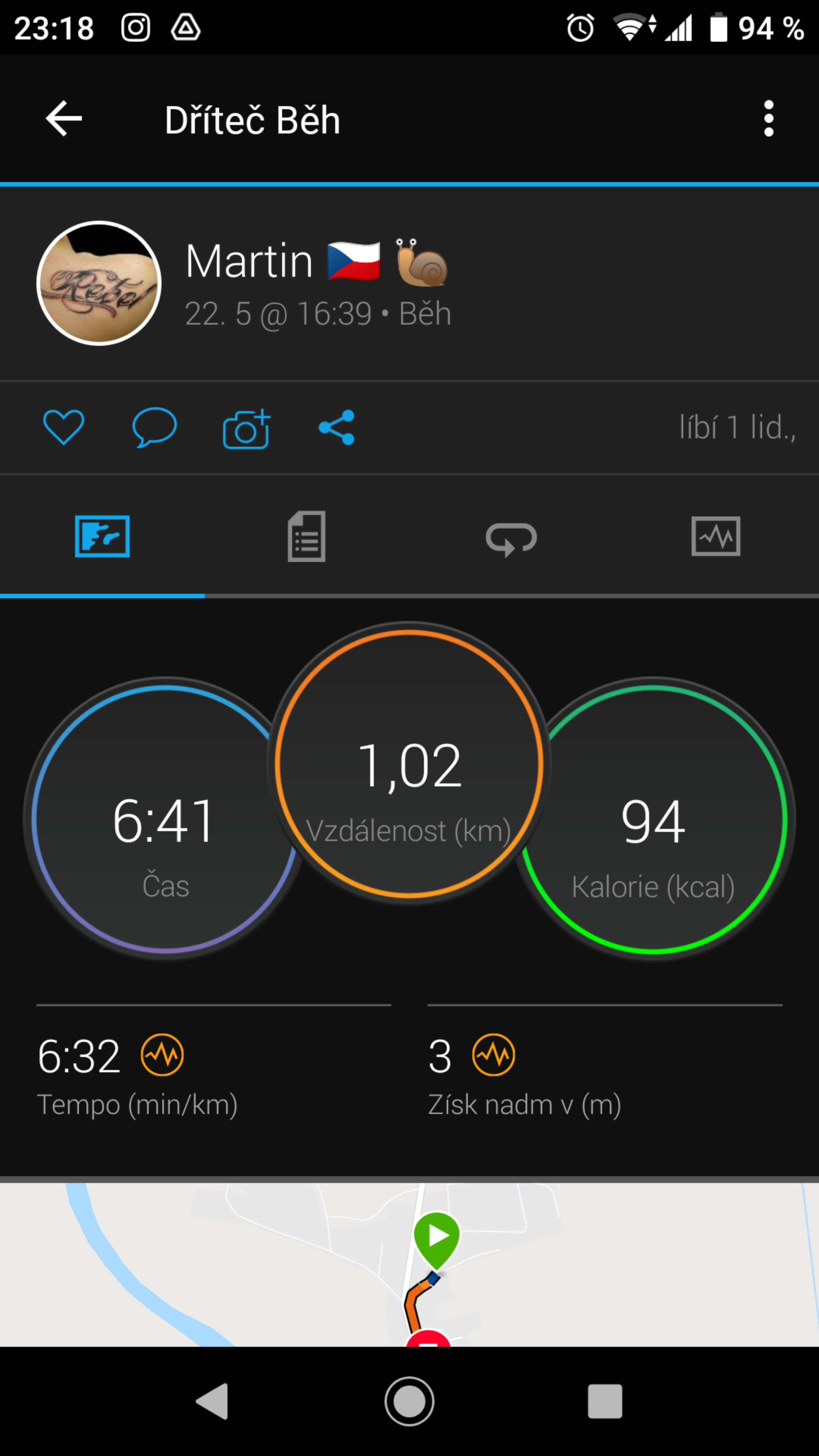Image resolution: width=819 pixels, height=1456 pixels.
Task: Open the comments bubble
Action: [x=154, y=427]
